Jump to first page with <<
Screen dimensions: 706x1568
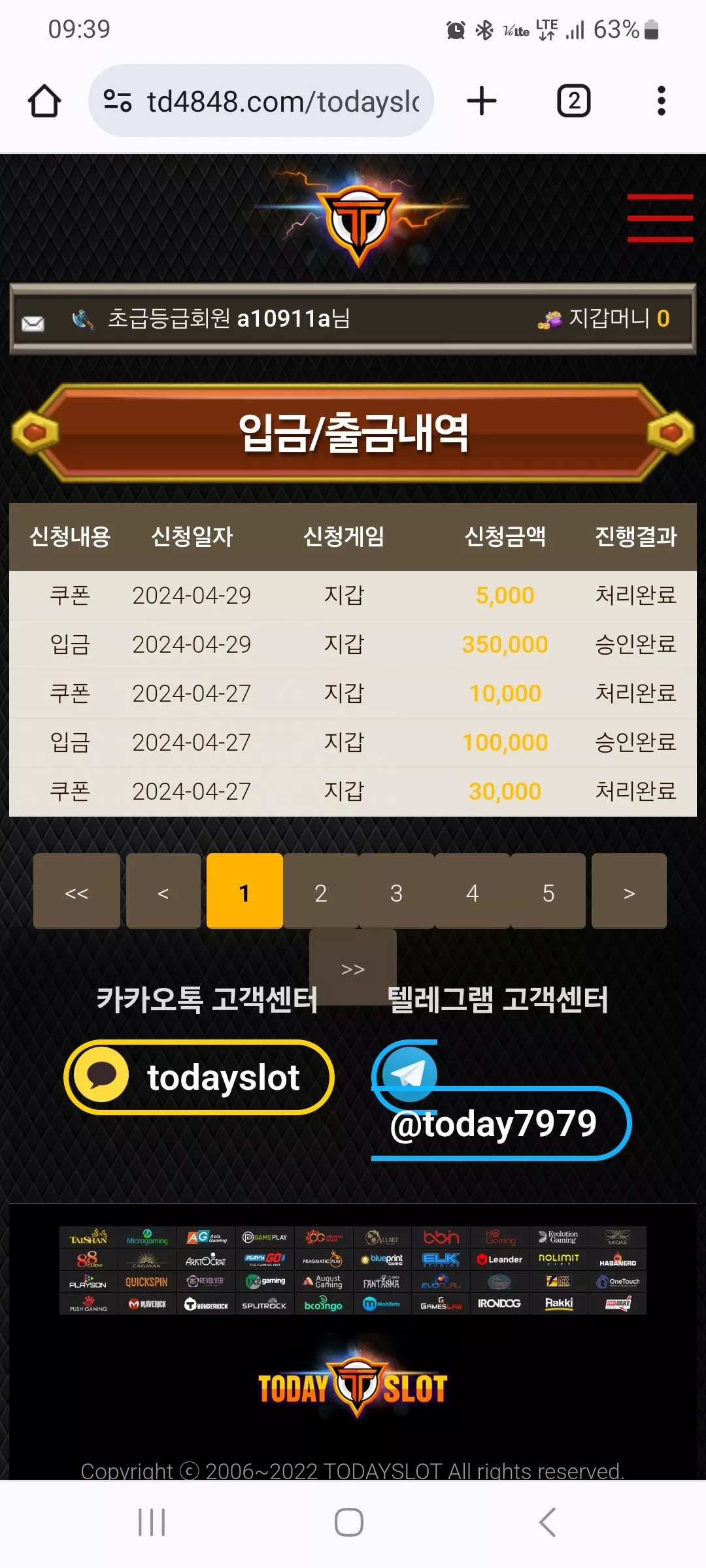76,891
